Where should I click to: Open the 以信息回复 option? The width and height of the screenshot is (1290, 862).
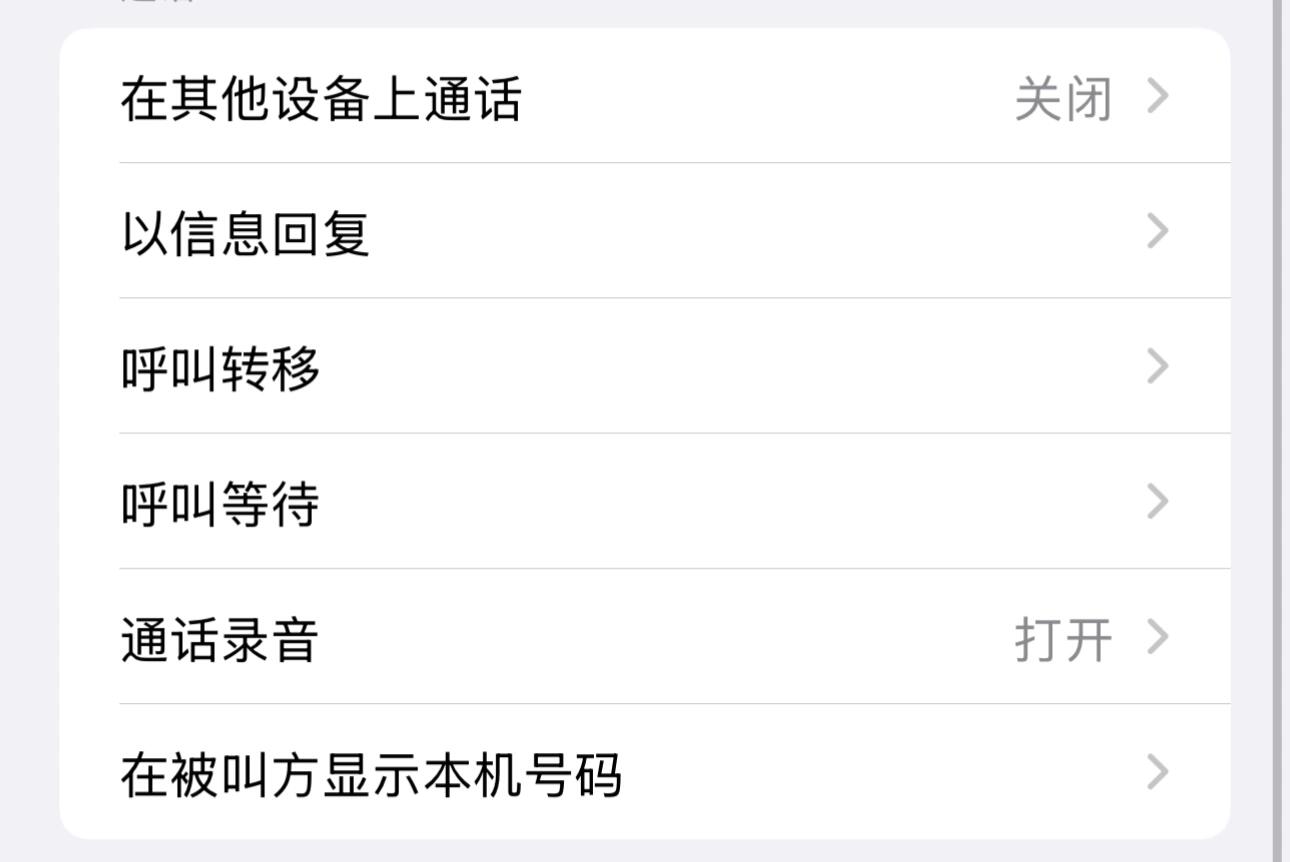pyautogui.click(x=644, y=232)
